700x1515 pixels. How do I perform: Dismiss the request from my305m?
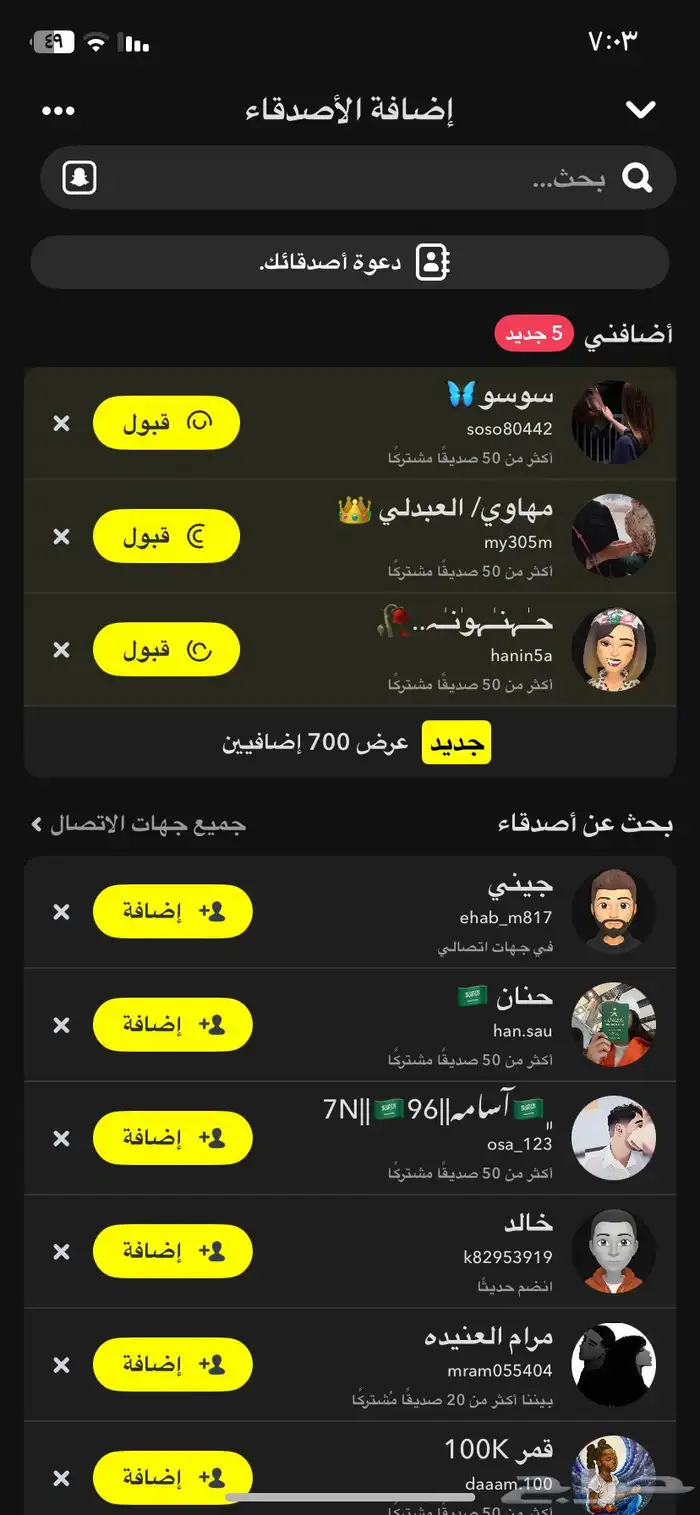tap(62, 537)
